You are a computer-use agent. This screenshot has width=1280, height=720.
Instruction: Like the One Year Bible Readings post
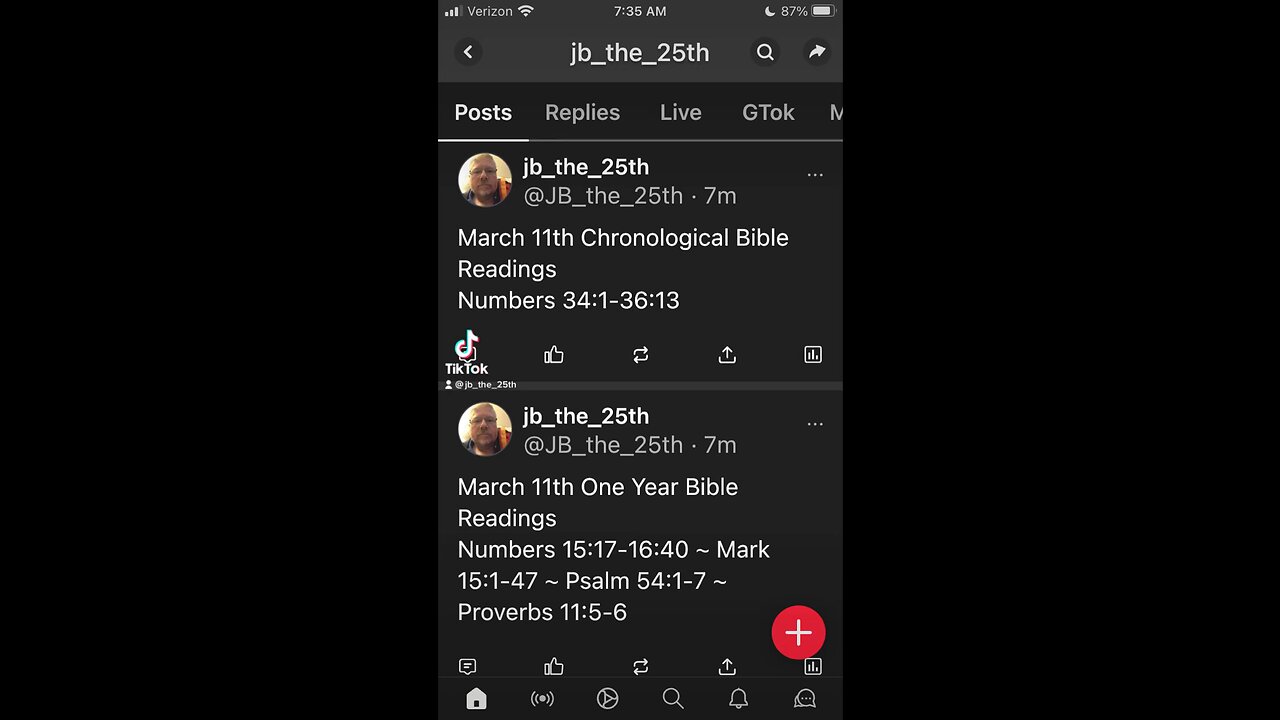(x=554, y=667)
